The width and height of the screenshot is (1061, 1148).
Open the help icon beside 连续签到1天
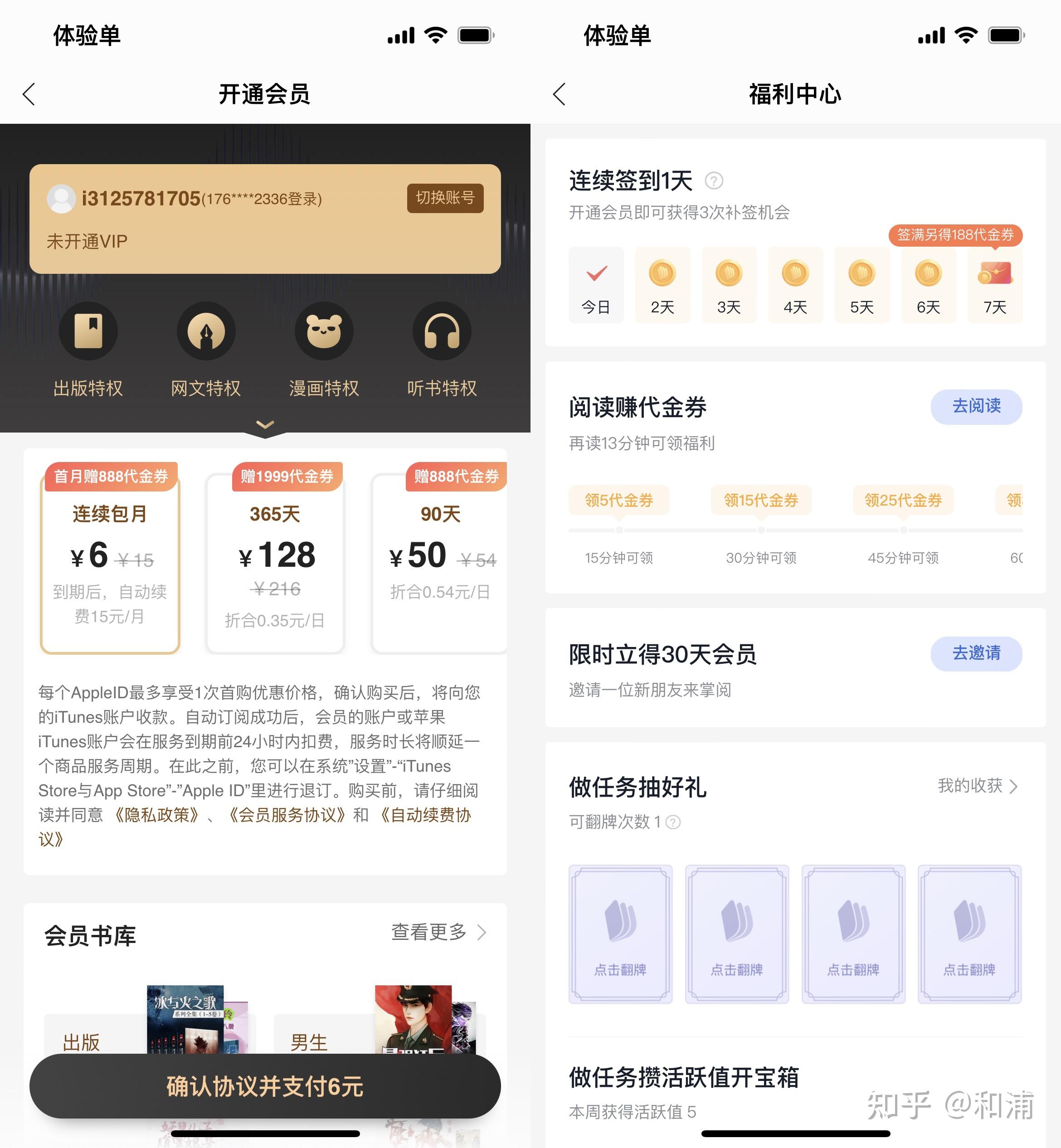coord(713,181)
